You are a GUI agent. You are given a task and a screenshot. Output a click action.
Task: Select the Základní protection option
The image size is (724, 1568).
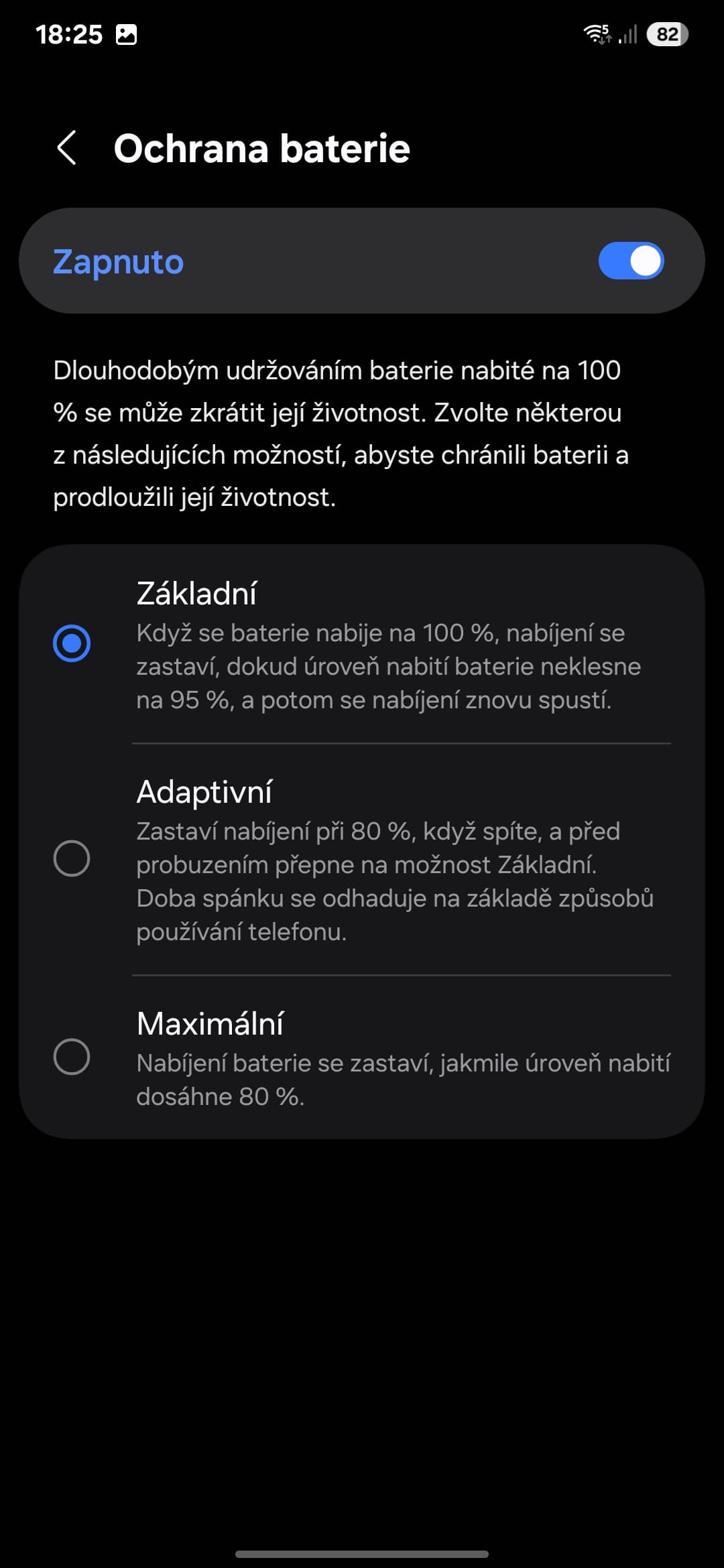pyautogui.click(x=72, y=643)
